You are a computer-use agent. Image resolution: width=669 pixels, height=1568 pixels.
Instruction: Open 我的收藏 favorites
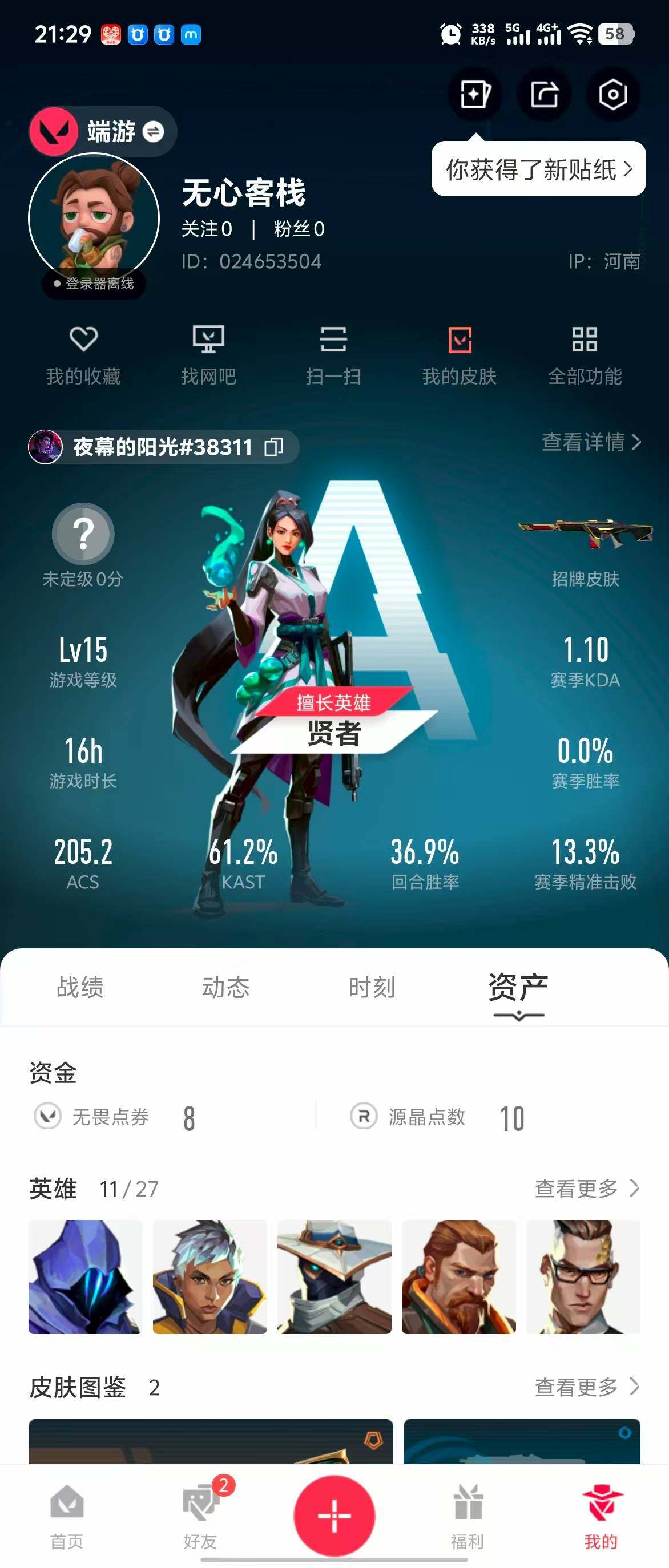point(83,355)
